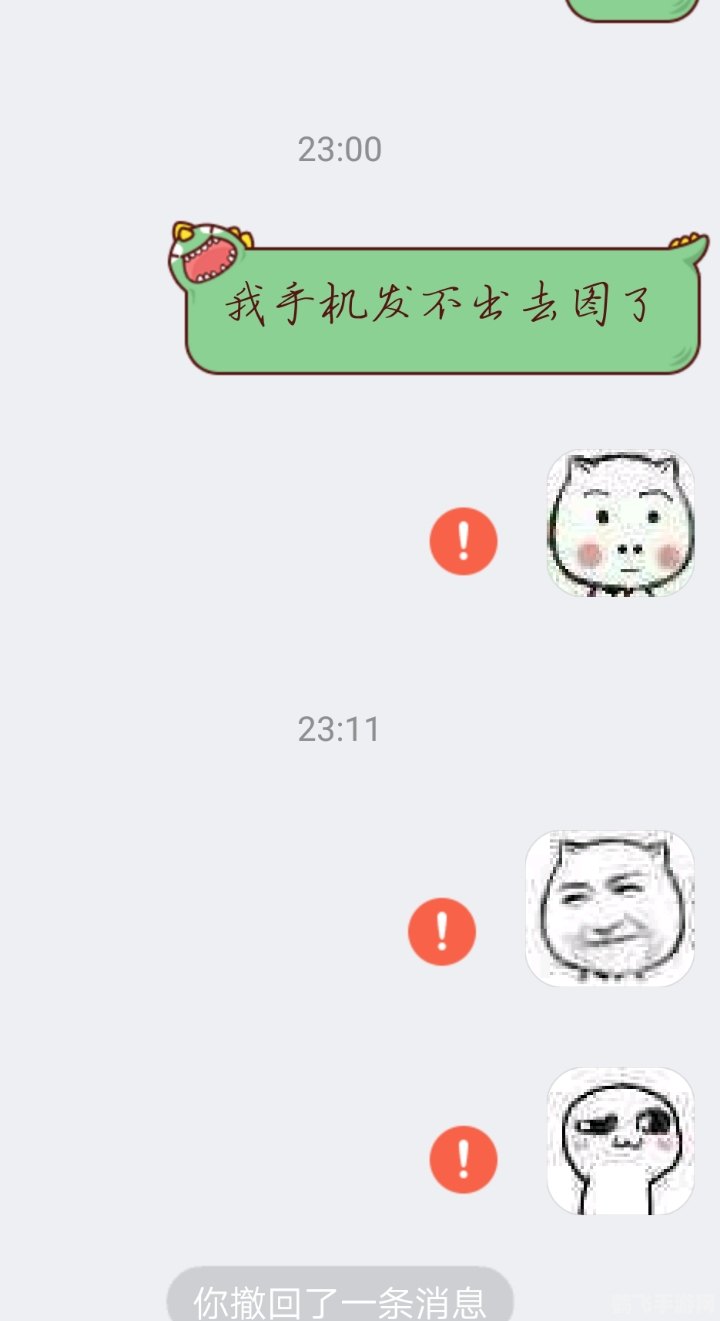The image size is (720, 1321).
Task: Tap the first red exclamation badge to retry sending
Action: point(462,540)
